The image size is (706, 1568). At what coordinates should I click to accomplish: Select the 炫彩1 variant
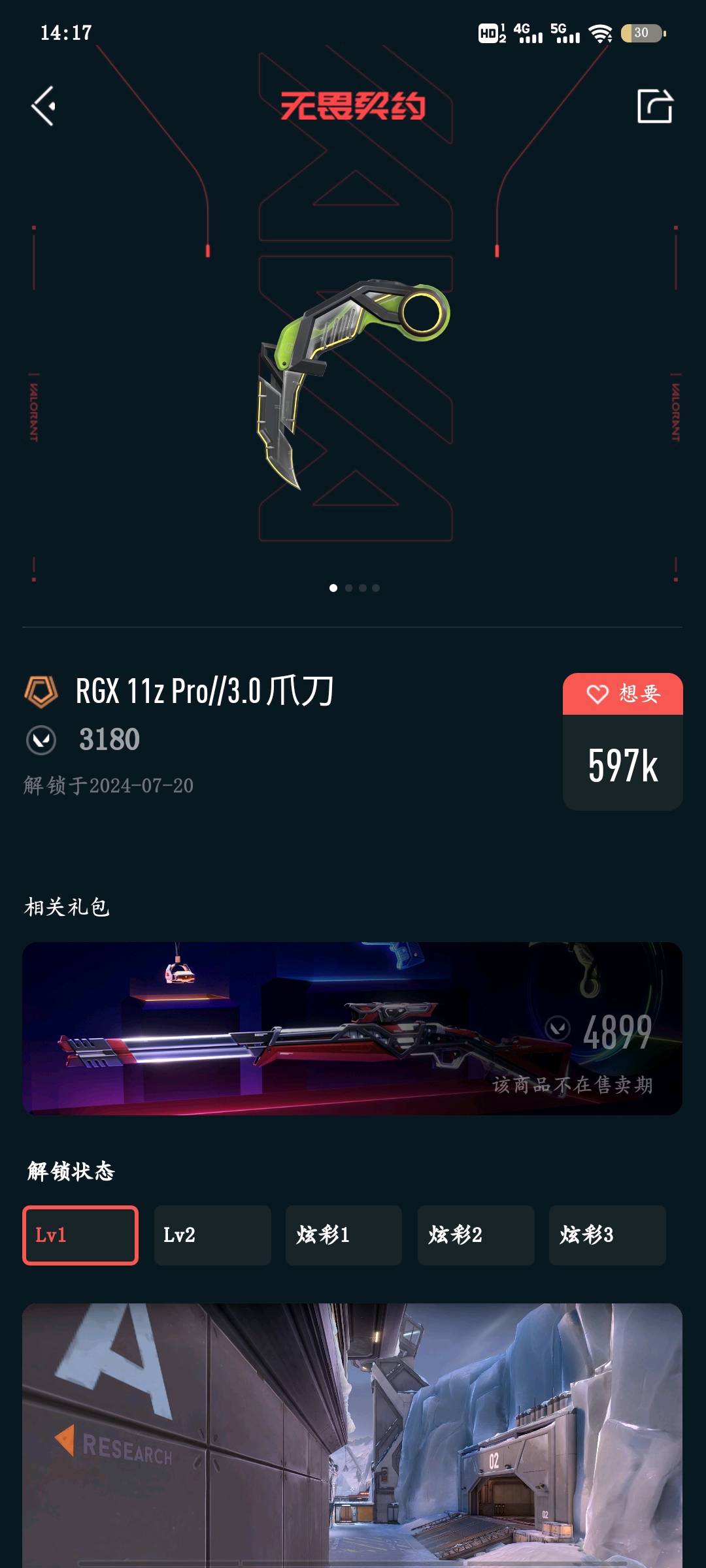344,1235
